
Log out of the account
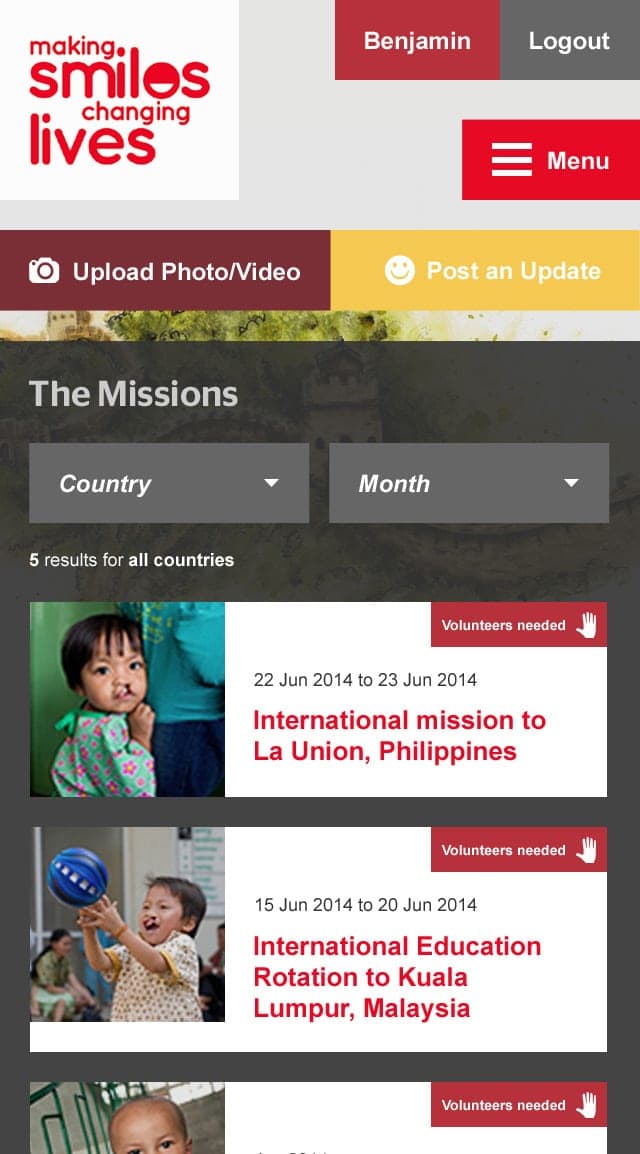[x=569, y=41]
